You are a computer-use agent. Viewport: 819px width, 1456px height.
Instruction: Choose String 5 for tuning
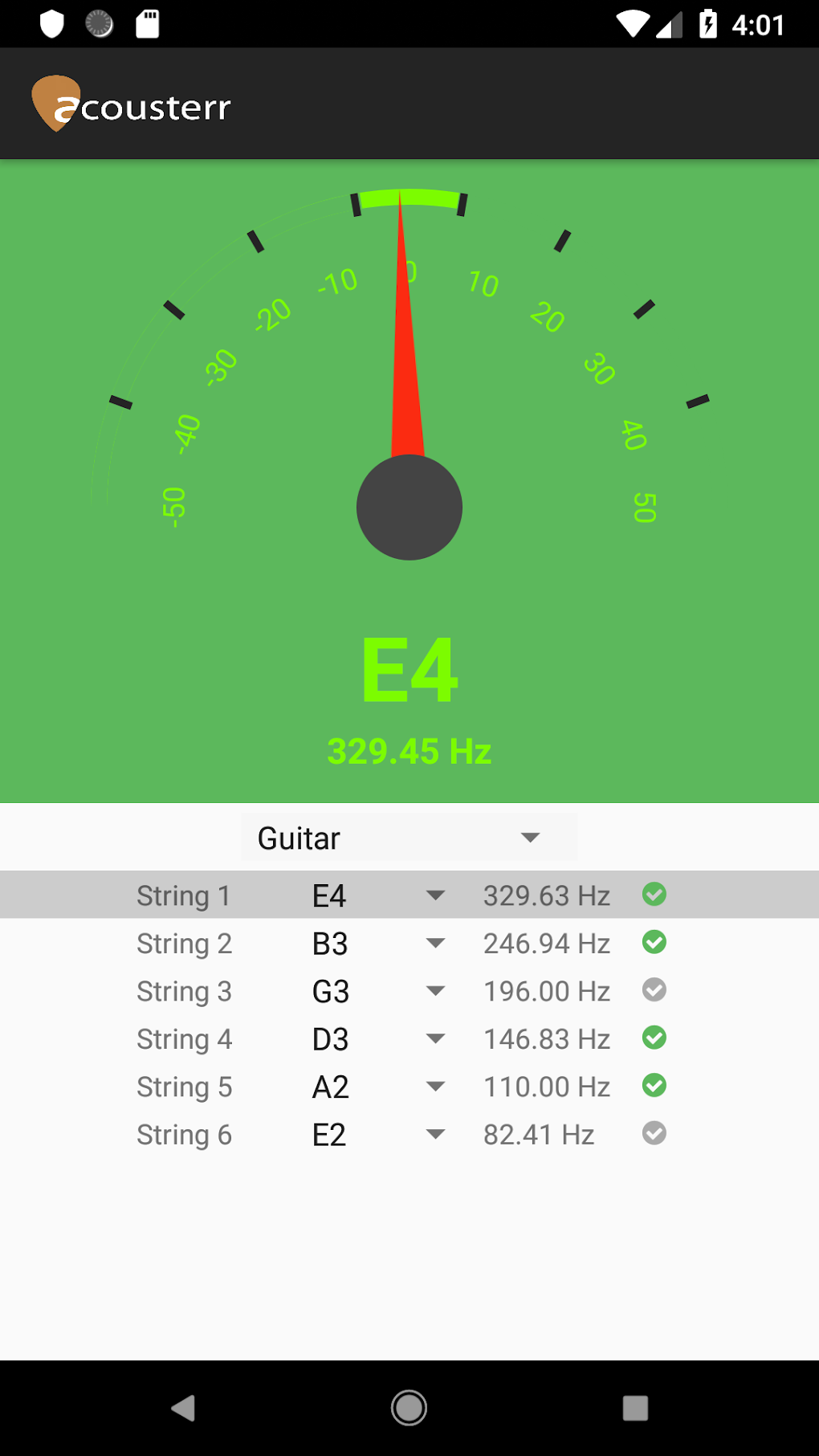click(184, 1087)
